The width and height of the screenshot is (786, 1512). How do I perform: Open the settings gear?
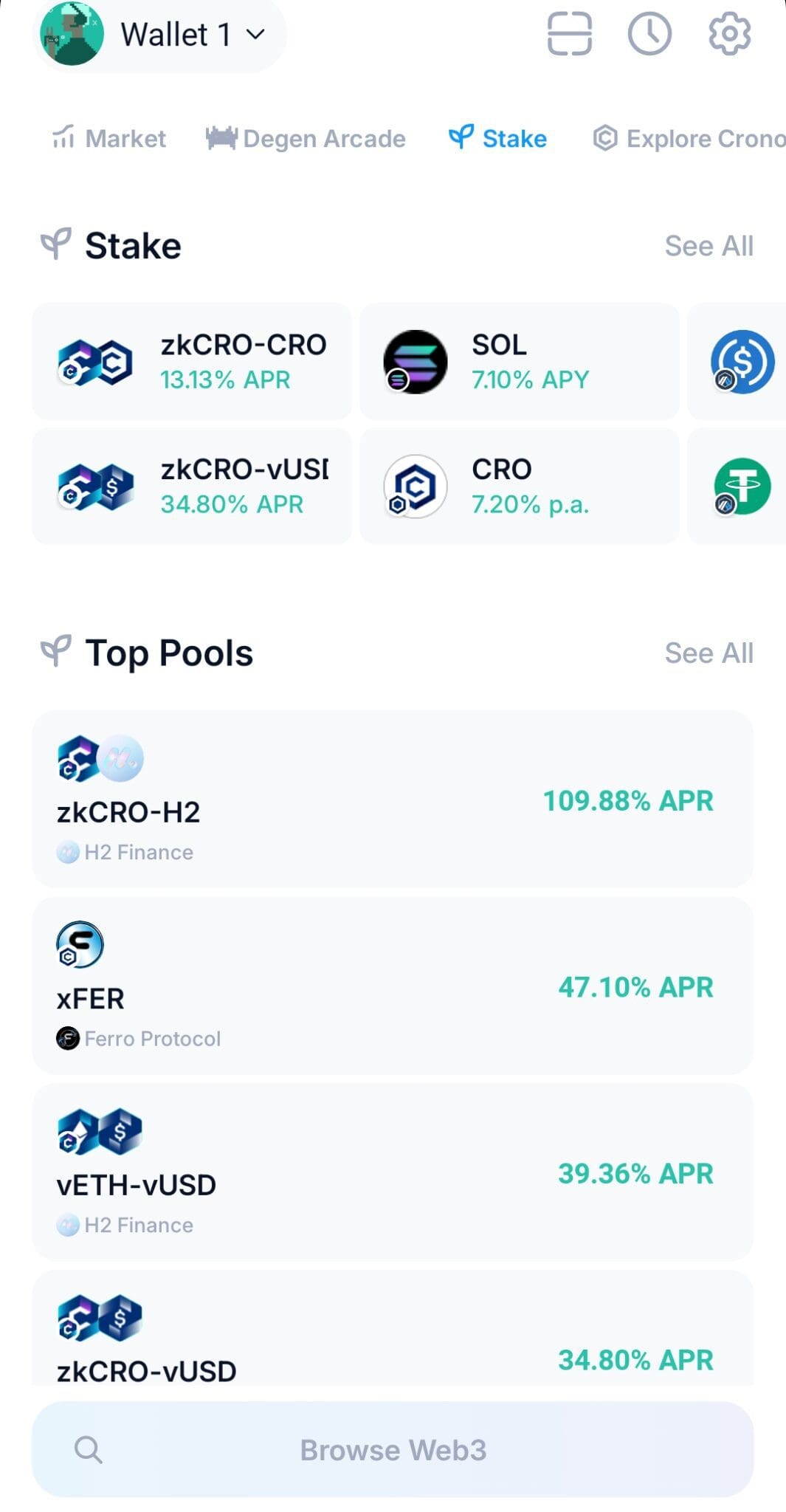pyautogui.click(x=728, y=34)
